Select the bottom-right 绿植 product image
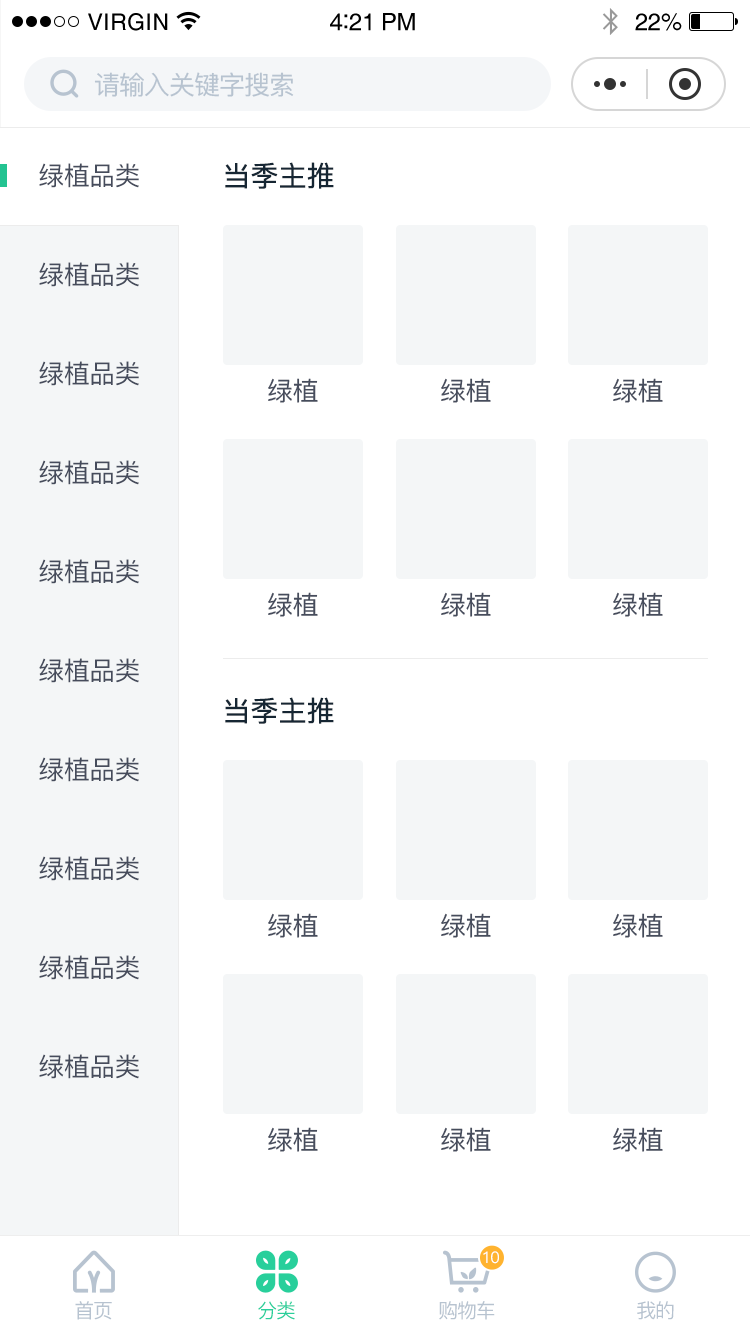 coord(637,1043)
